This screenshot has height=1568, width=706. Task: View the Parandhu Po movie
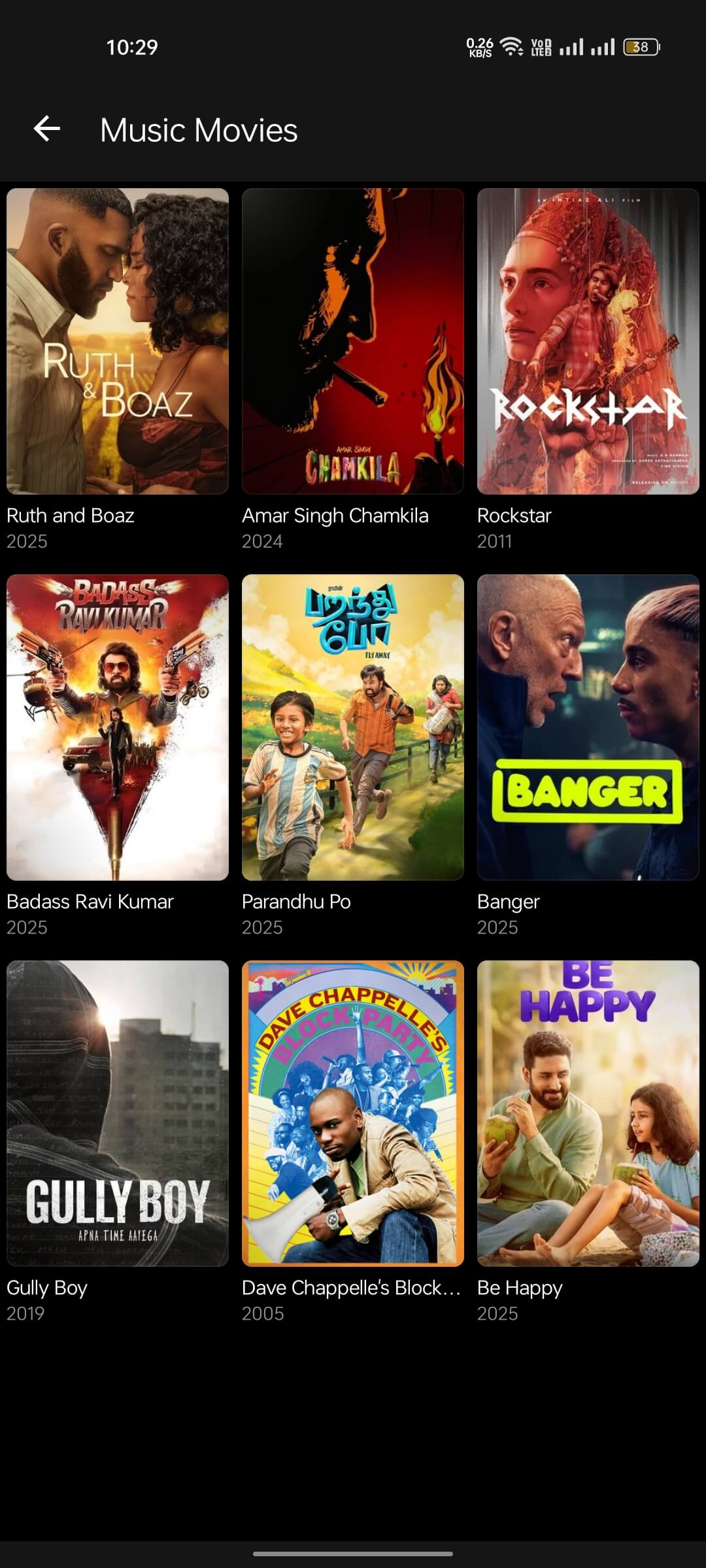click(x=353, y=727)
